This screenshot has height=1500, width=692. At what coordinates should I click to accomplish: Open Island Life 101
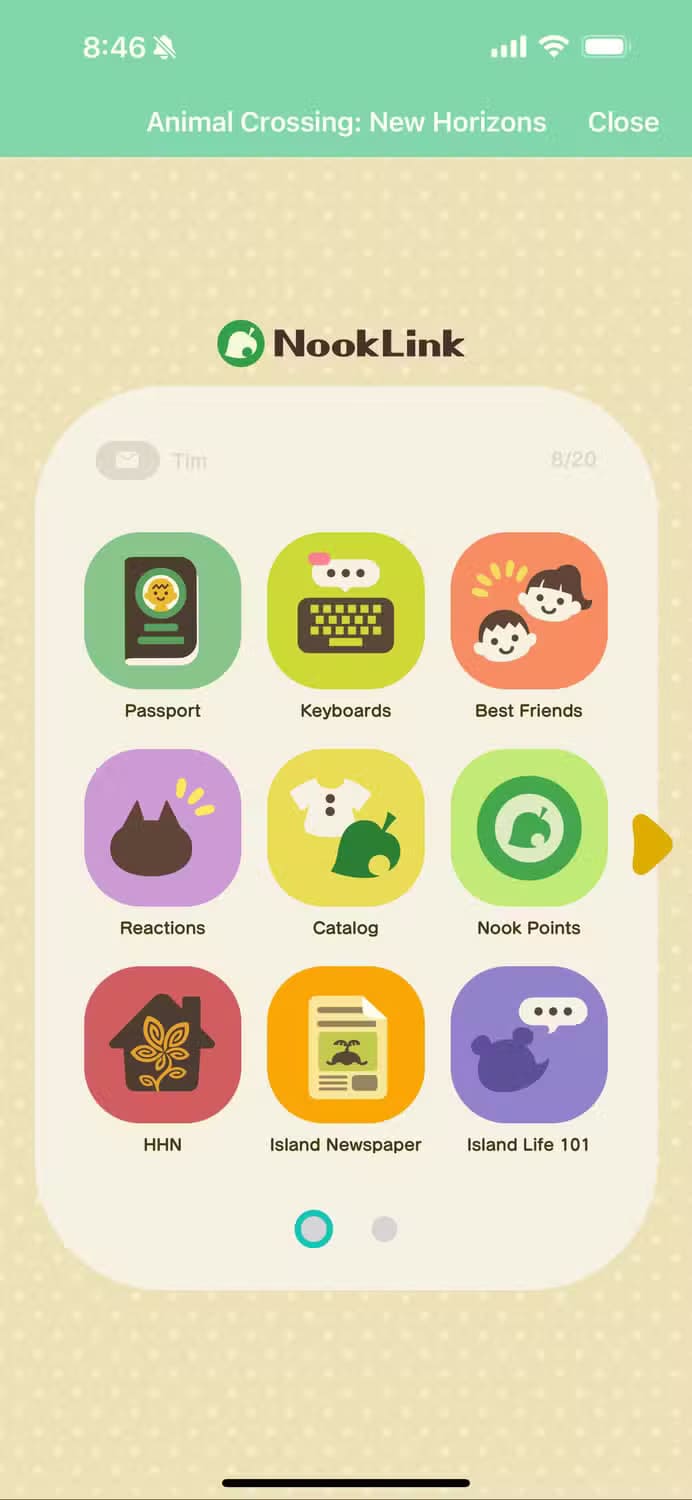[528, 1045]
